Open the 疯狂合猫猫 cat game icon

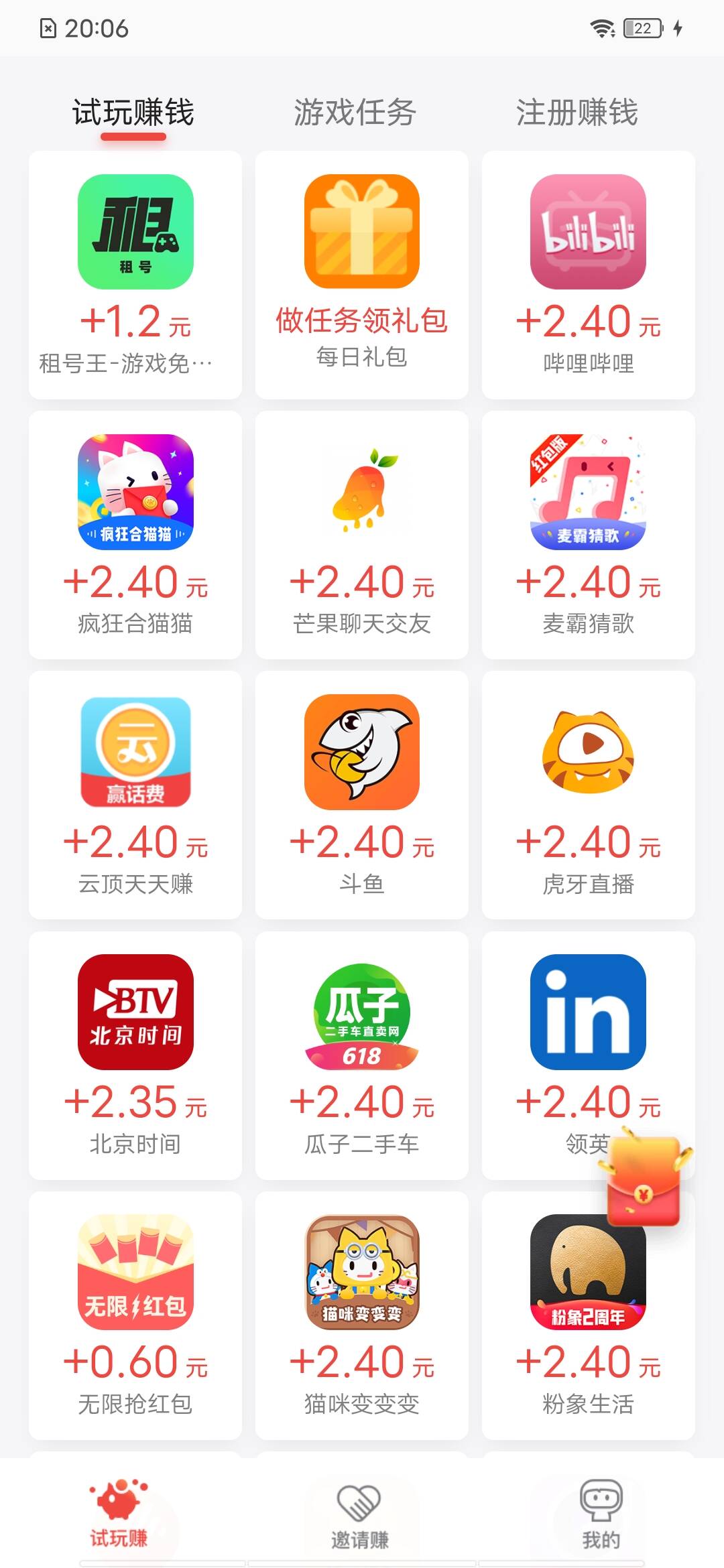tap(135, 493)
